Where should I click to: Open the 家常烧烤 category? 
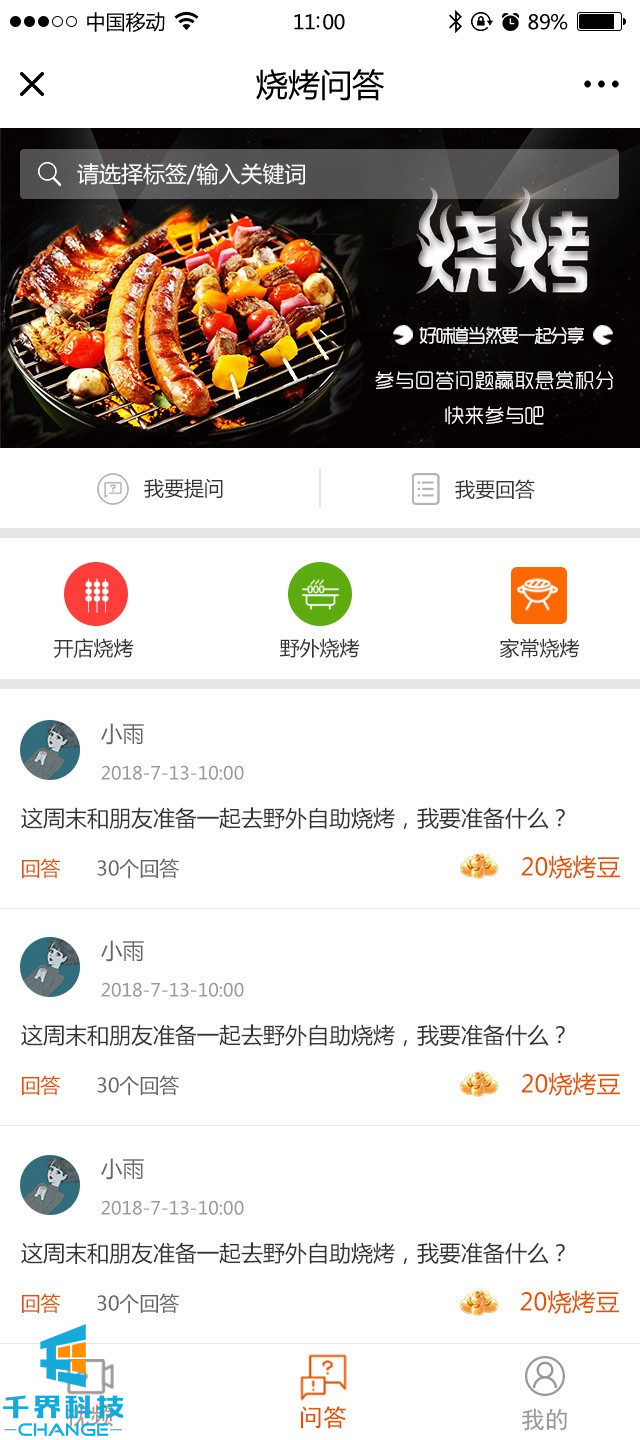[x=539, y=609]
